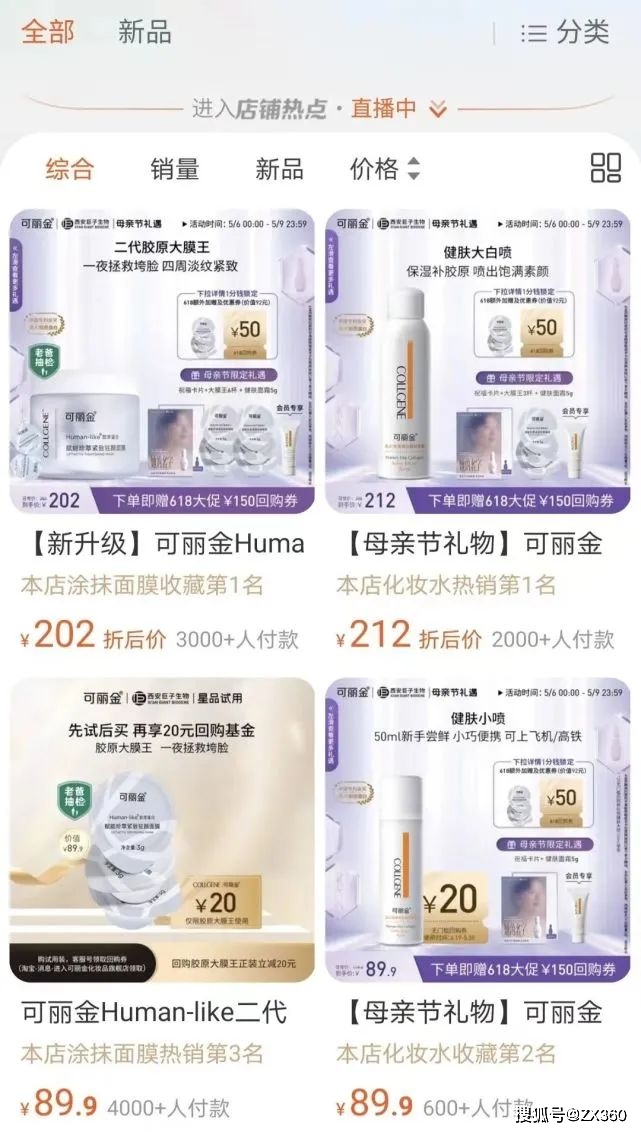Sort products by 销量
641x1132 pixels.
[x=175, y=168]
